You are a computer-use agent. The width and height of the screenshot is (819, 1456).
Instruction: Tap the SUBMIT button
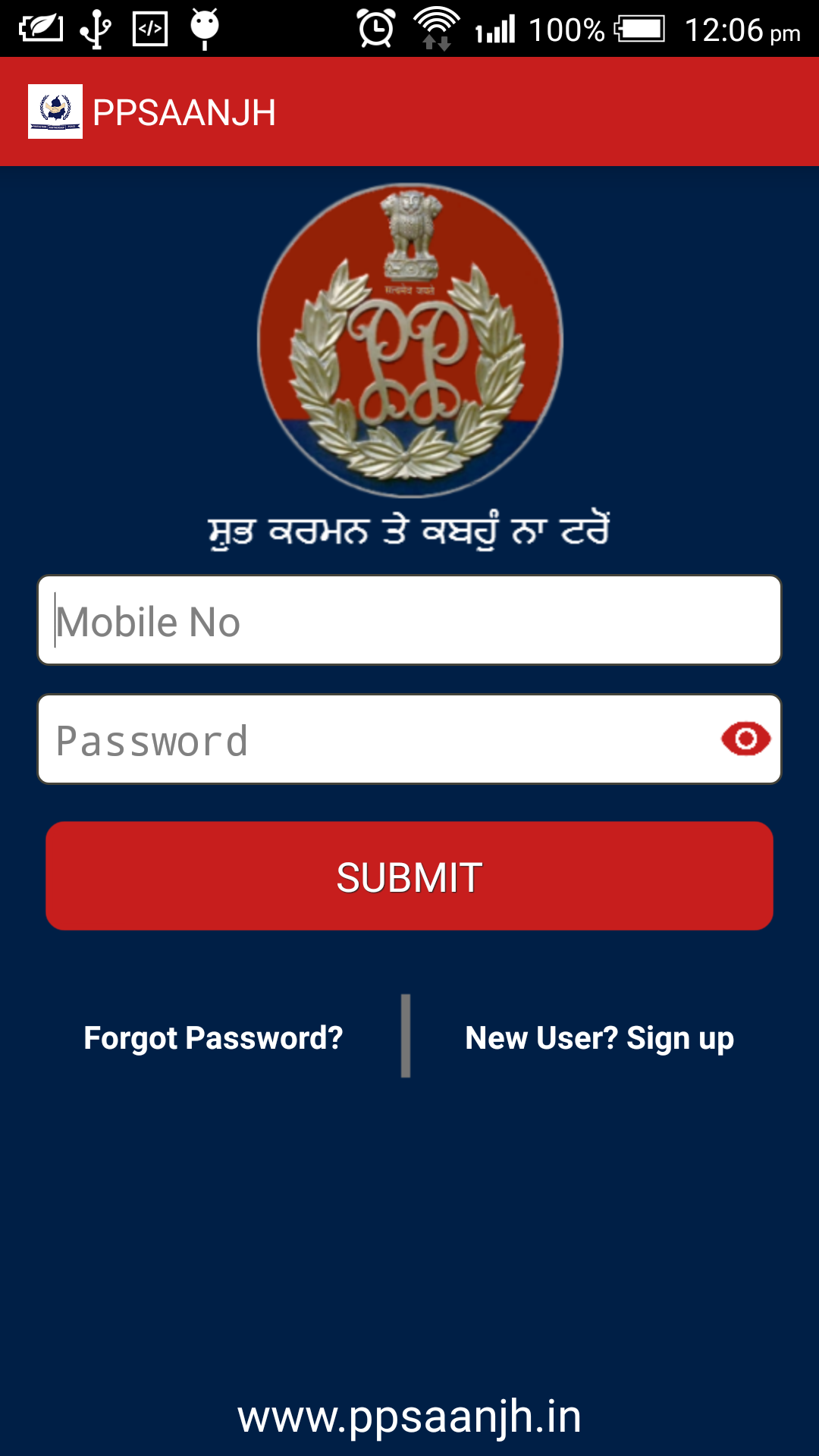point(409,876)
